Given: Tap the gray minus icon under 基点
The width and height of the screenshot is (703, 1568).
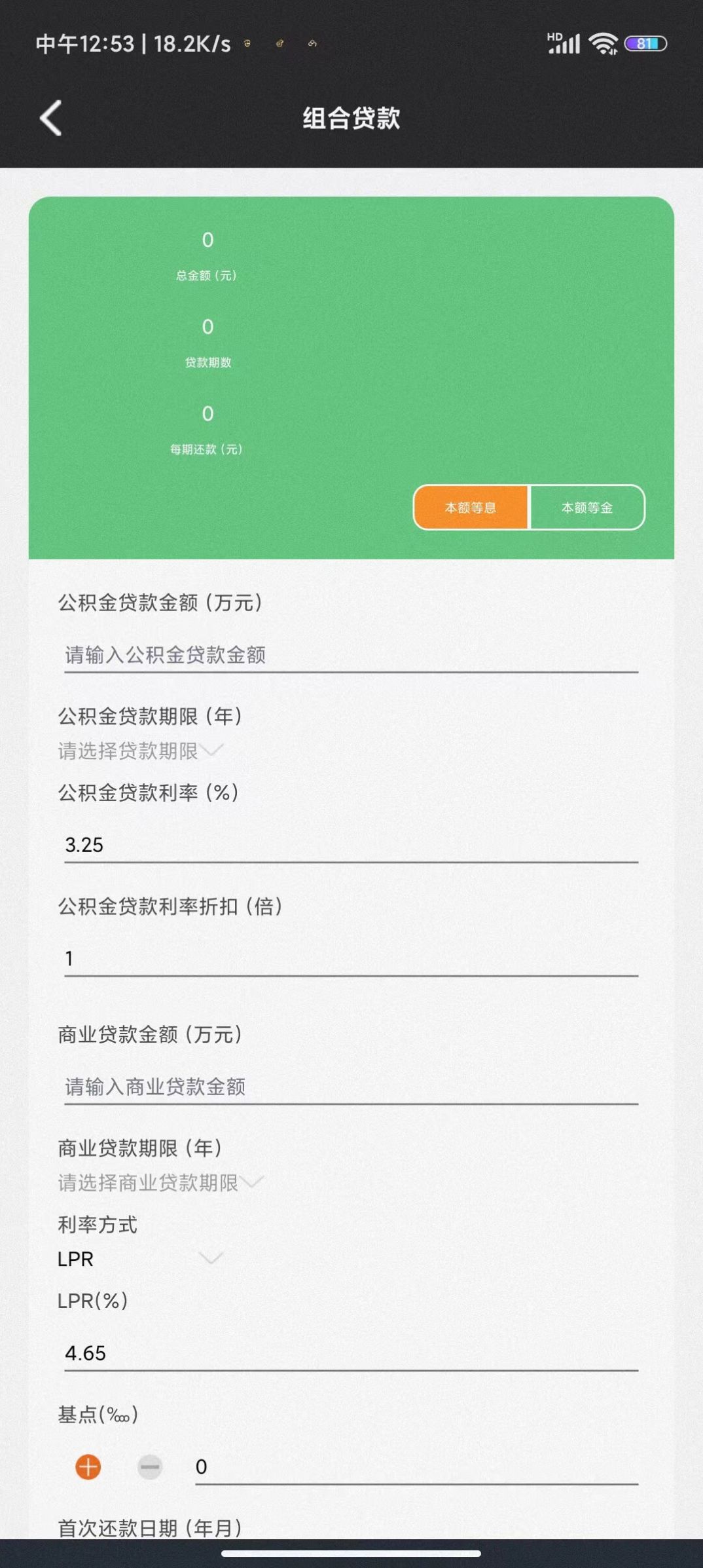Looking at the screenshot, I should click(149, 1467).
